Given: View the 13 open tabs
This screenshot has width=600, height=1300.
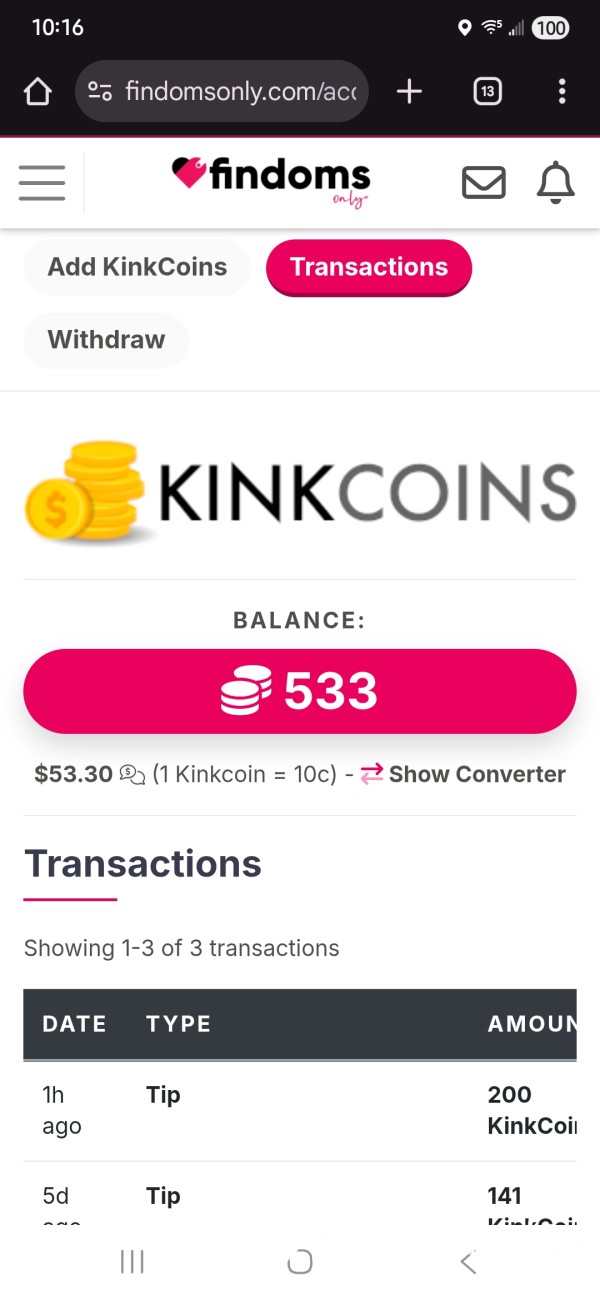Looking at the screenshot, I should coord(487,92).
